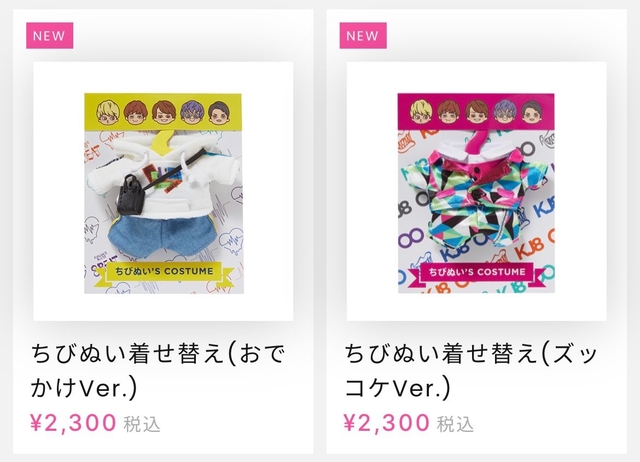Open the ちびぬい着せ替え おでかけVer. product card
The width and height of the screenshot is (640, 462).
coord(163,192)
